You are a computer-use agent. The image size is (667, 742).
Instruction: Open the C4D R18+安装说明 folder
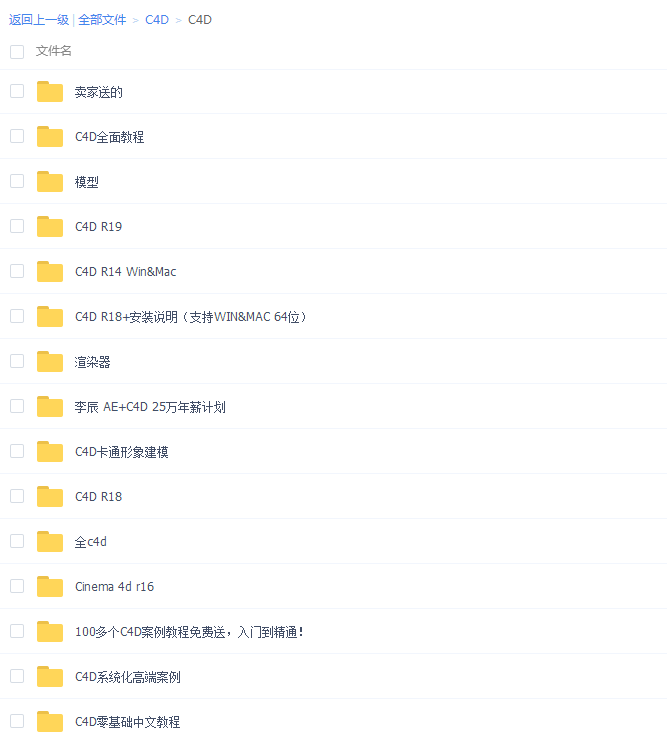pyautogui.click(x=190, y=317)
